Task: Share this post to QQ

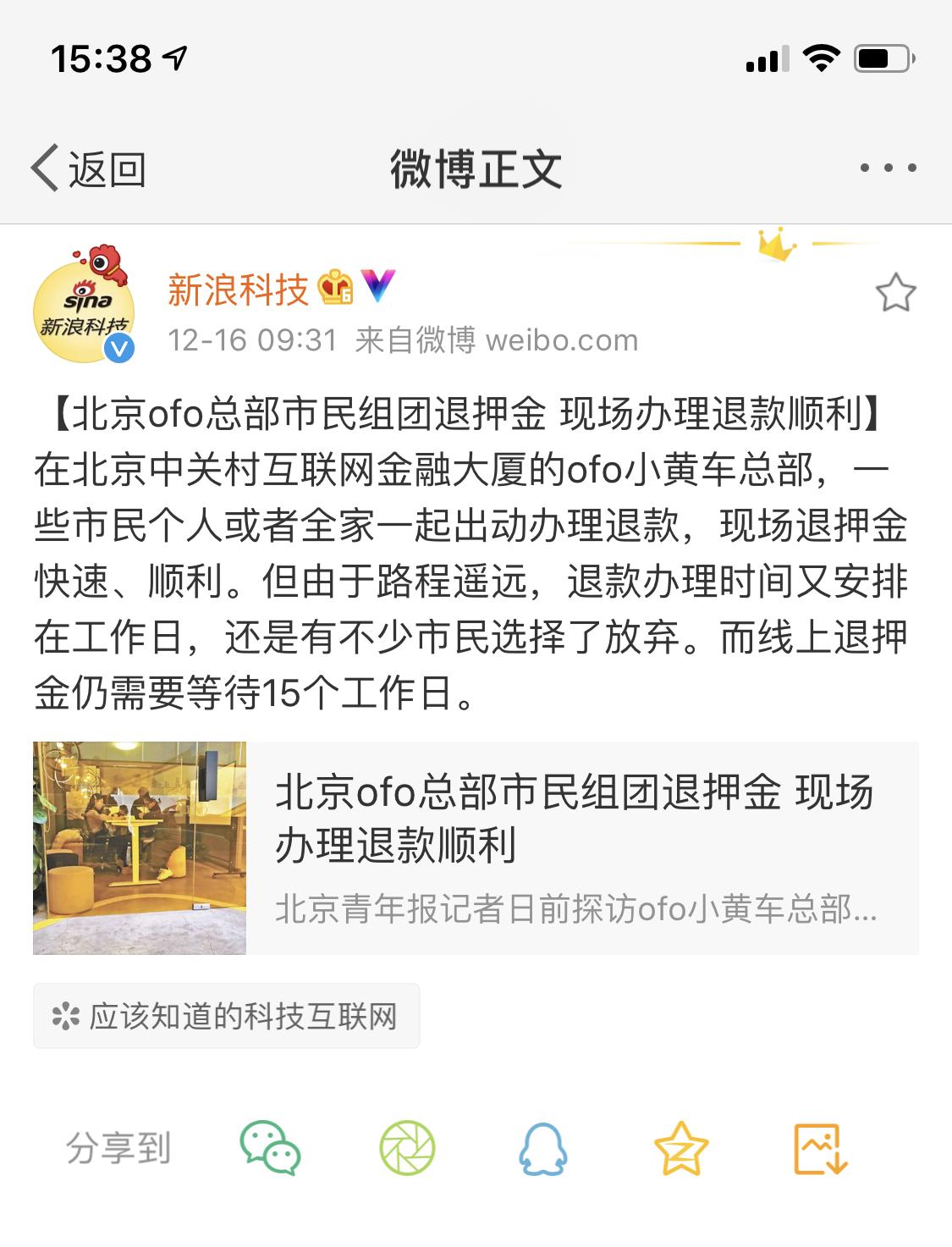Action: click(542, 1148)
